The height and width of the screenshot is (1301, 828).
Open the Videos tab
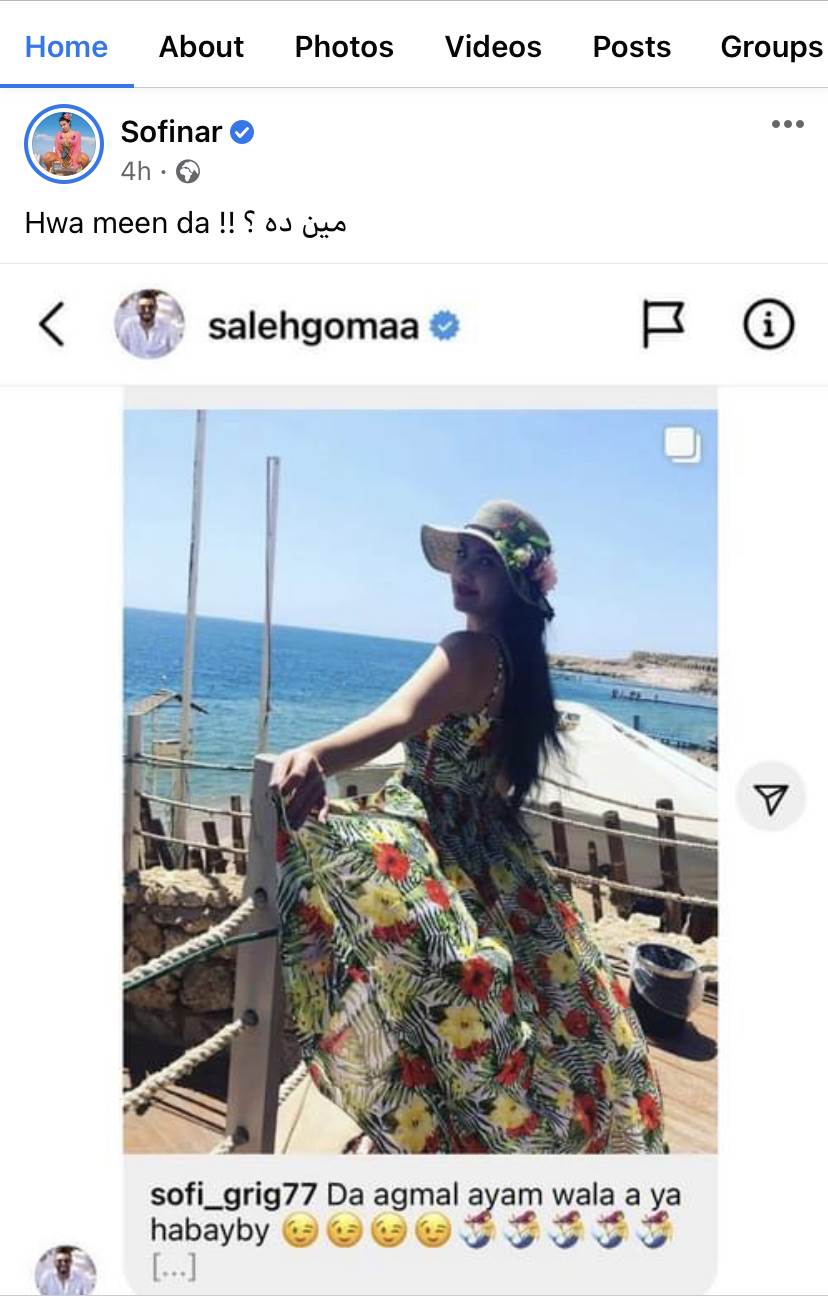493,47
